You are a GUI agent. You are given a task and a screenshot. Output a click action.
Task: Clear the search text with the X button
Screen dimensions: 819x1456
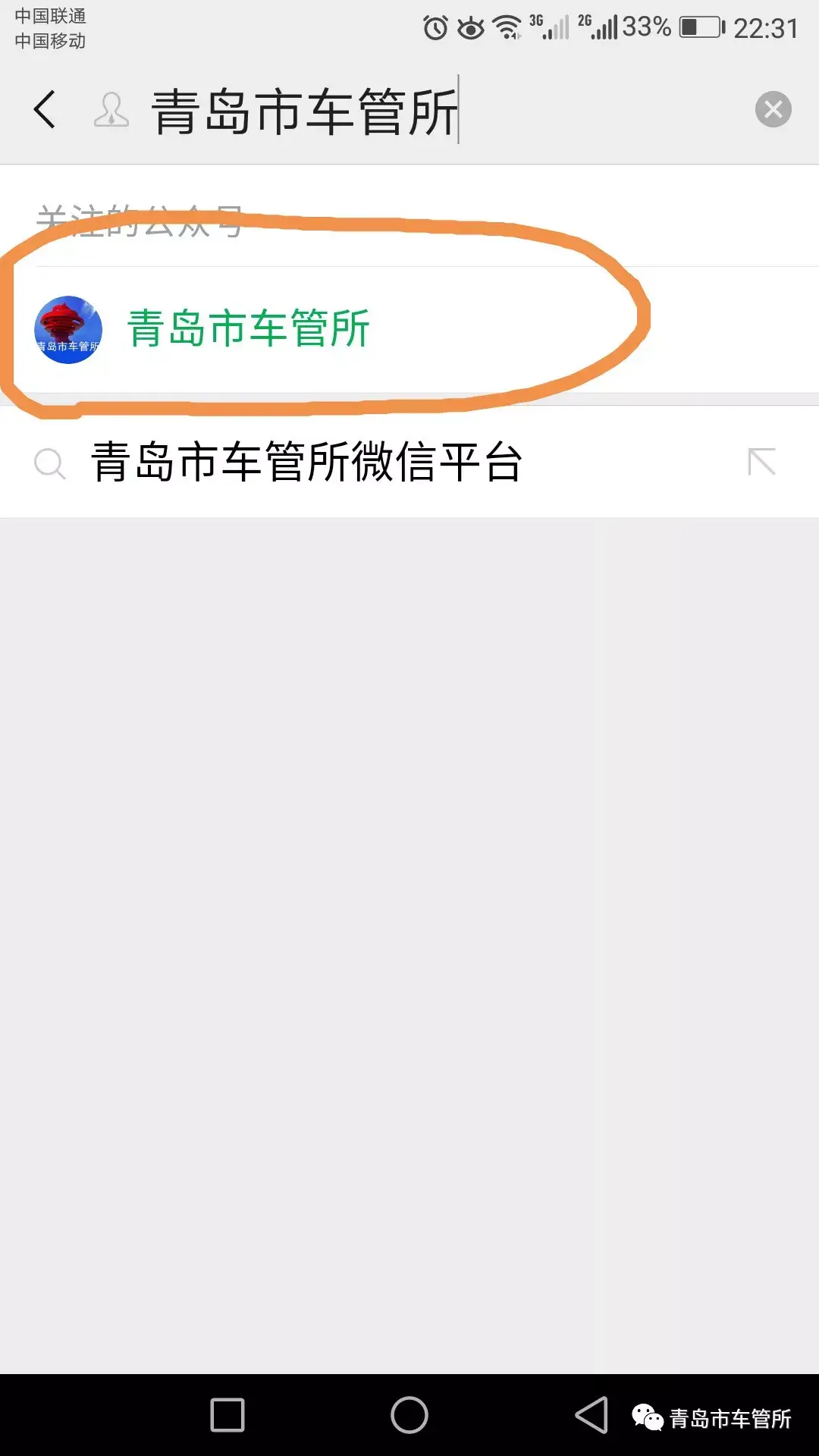tap(773, 110)
